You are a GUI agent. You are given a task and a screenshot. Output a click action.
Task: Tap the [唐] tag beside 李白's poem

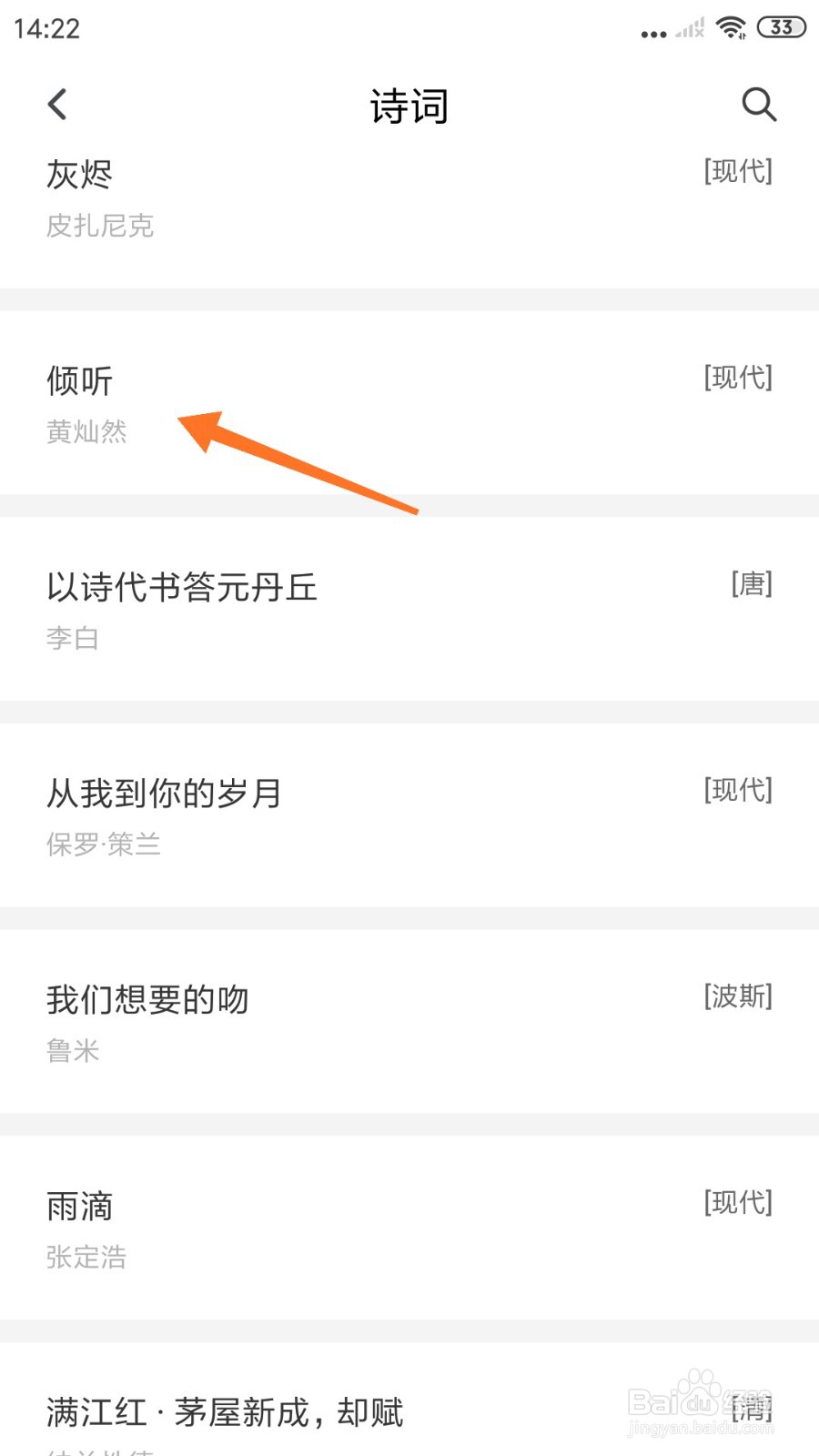(750, 583)
